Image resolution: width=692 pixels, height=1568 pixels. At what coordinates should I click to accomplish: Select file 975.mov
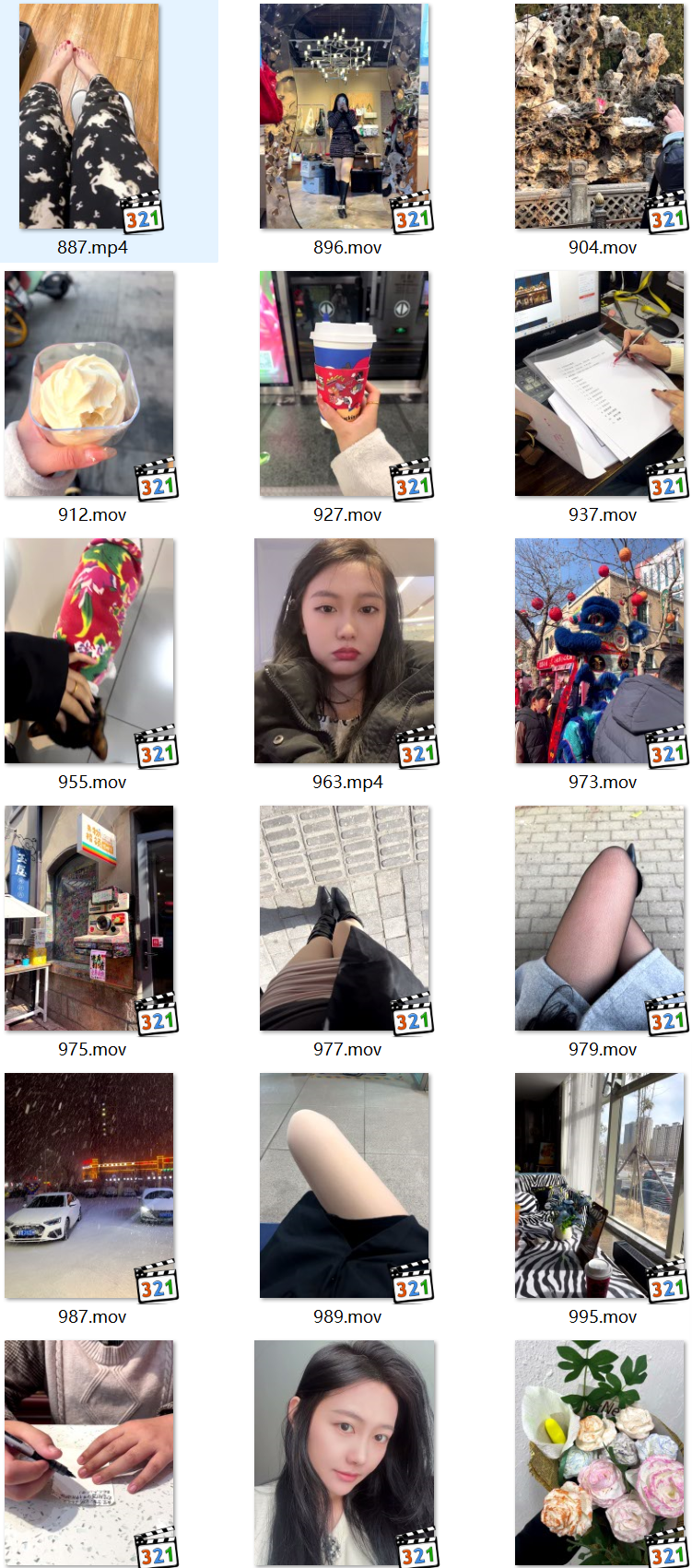(89, 918)
